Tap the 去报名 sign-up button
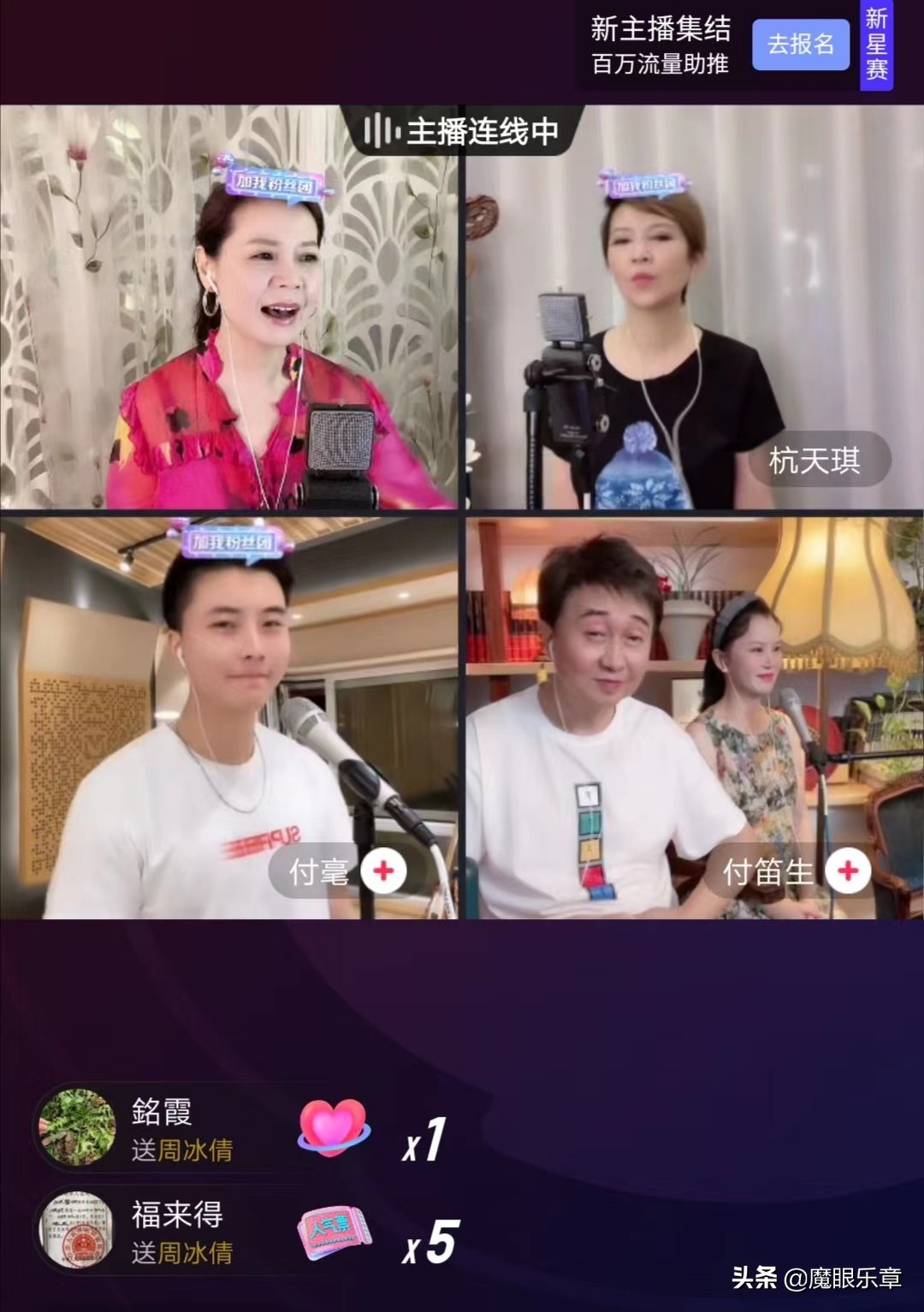 tap(800, 45)
